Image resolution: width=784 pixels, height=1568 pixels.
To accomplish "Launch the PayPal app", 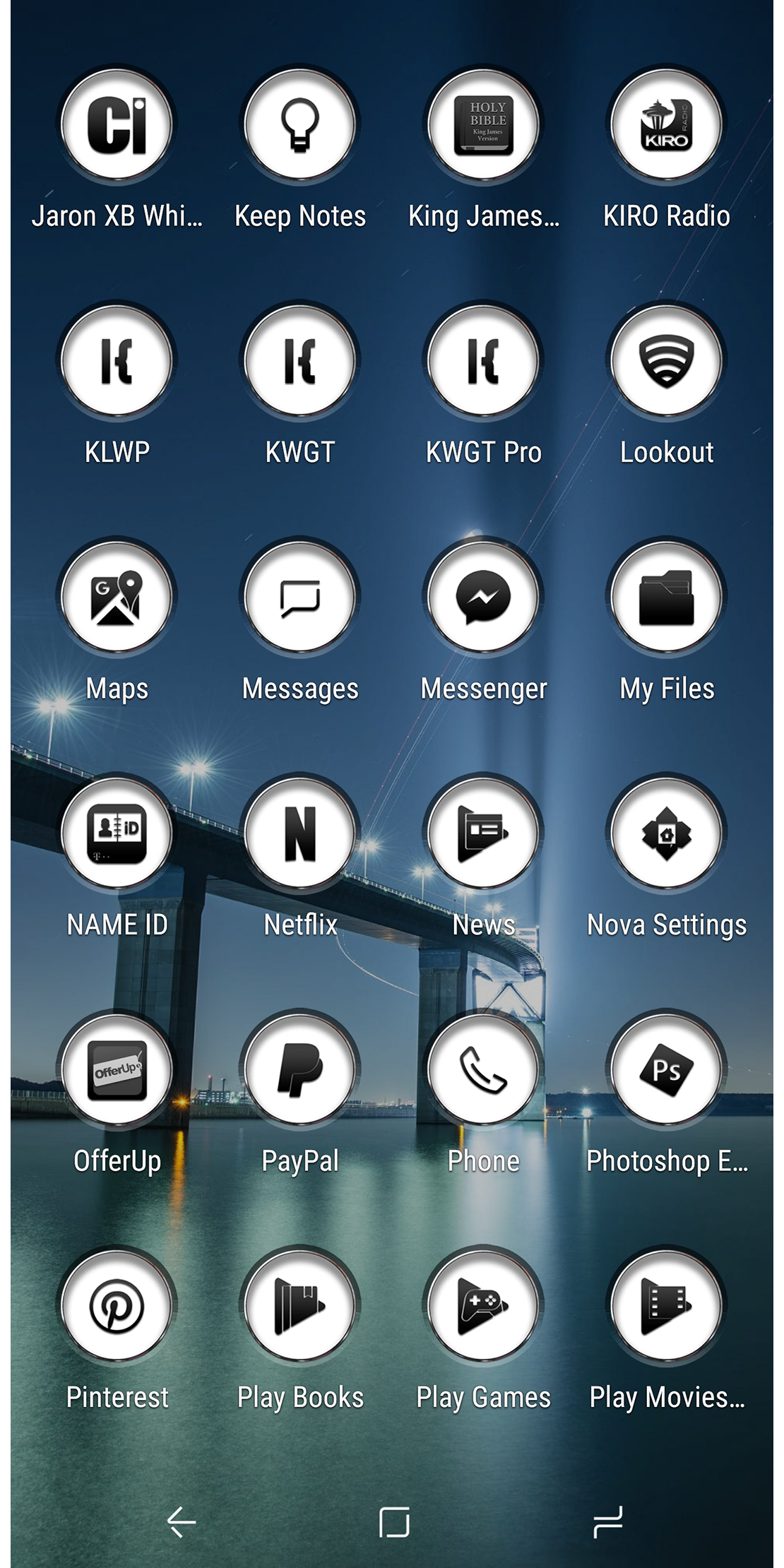I will click(300, 1070).
